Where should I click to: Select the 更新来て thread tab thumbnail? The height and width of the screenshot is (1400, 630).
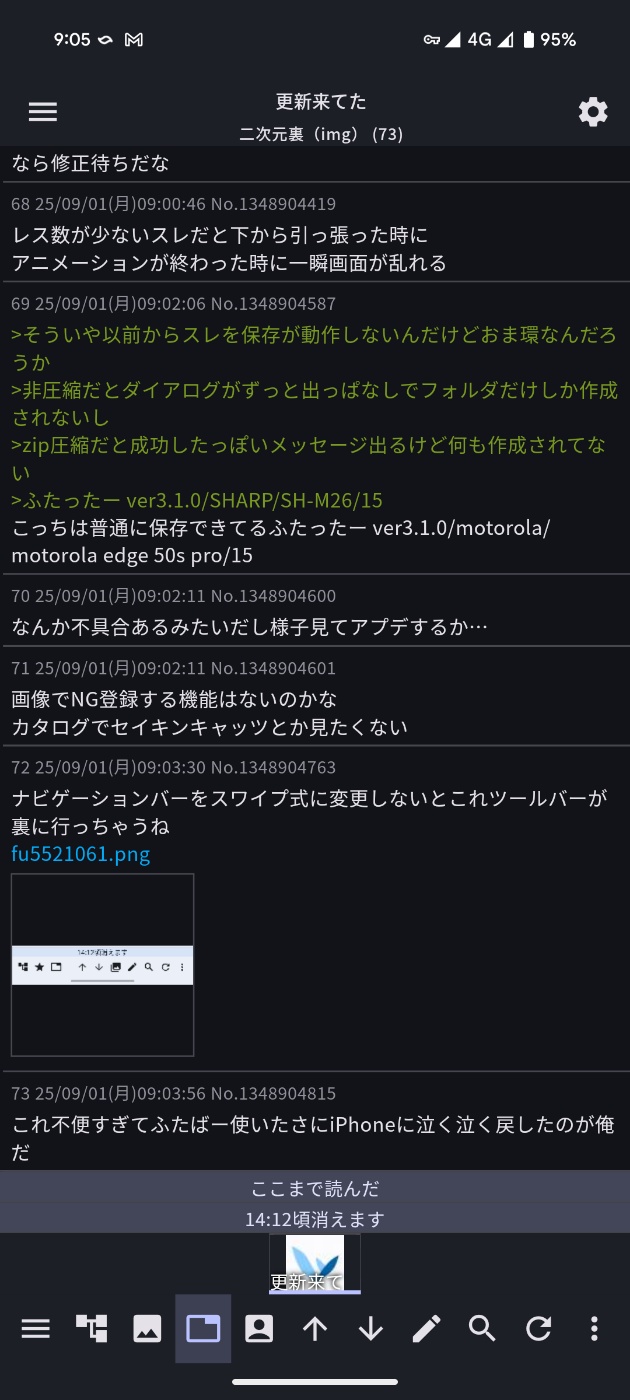[x=315, y=1264]
